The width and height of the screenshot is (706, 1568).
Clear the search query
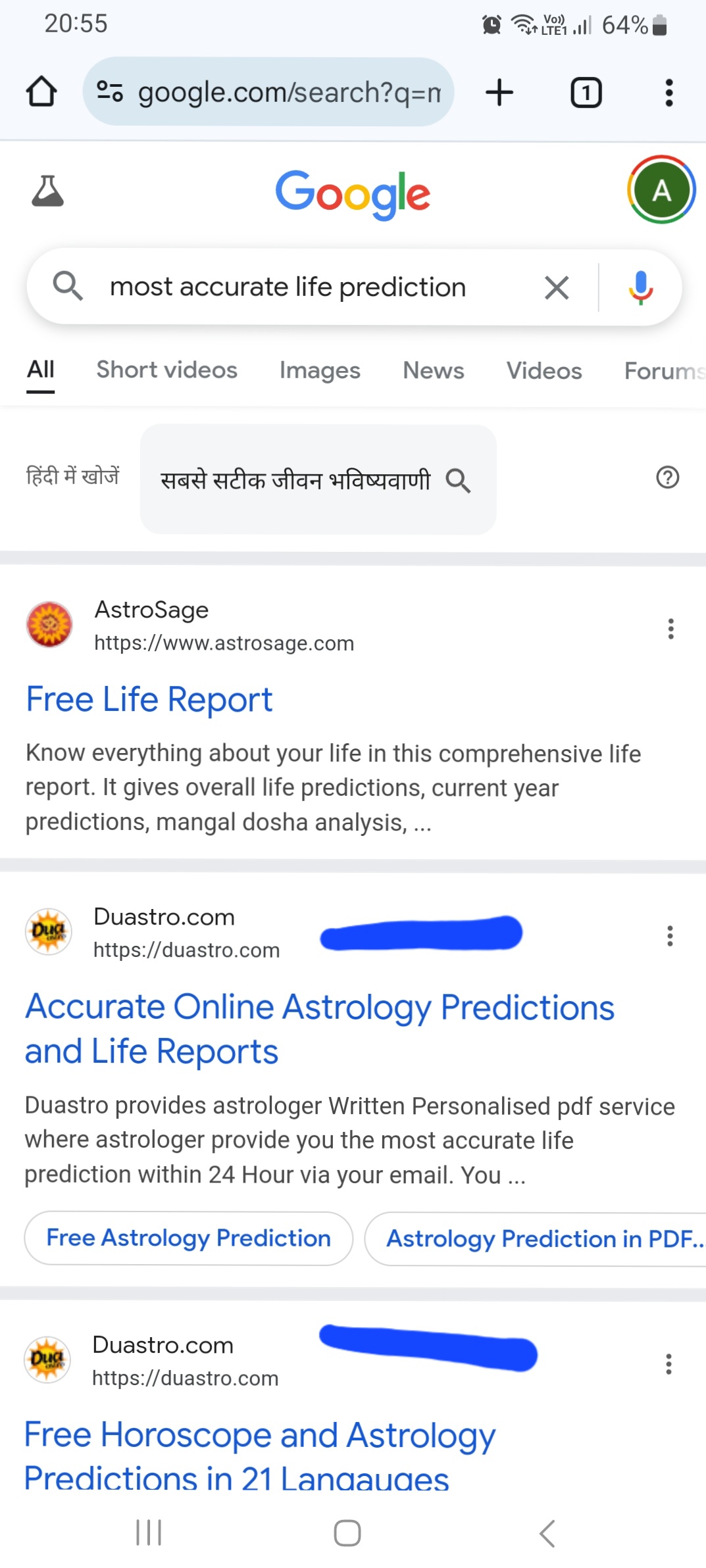click(557, 287)
